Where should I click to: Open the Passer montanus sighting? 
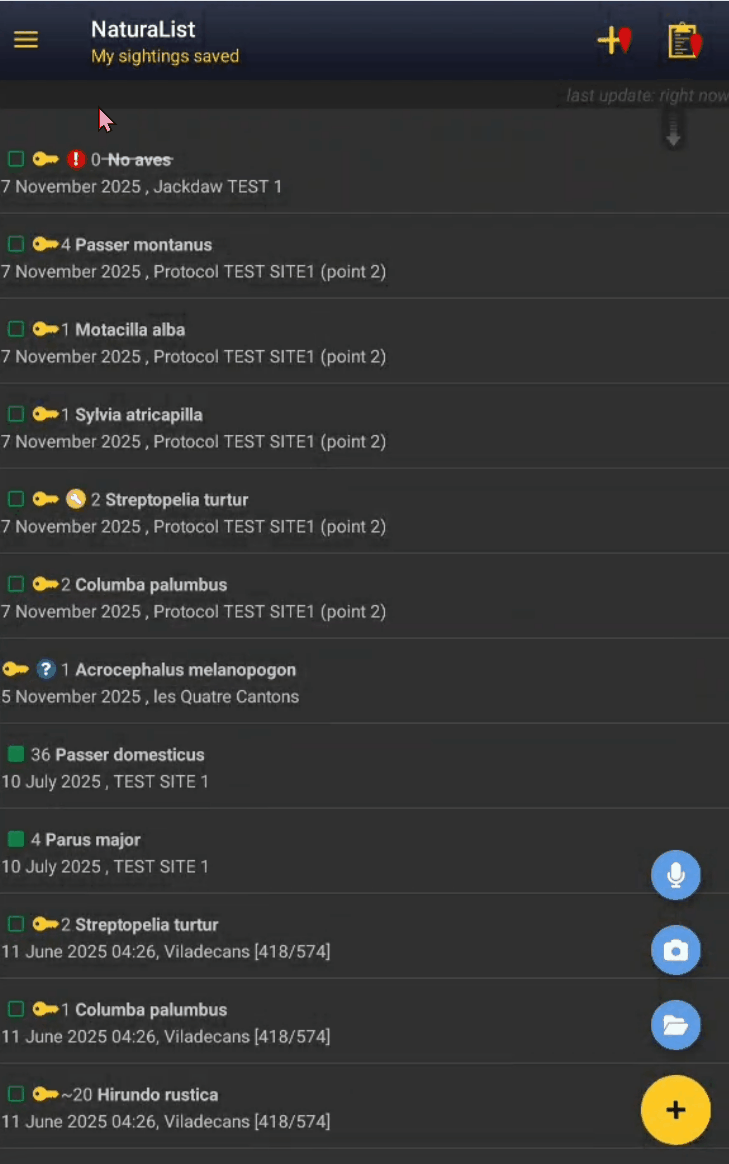coord(200,257)
